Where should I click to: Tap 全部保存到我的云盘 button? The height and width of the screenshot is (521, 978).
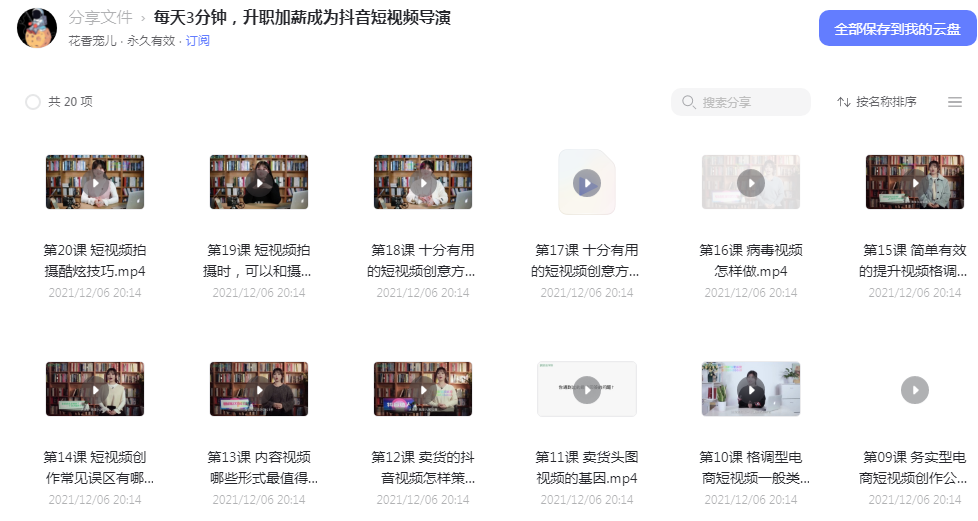click(x=897, y=29)
